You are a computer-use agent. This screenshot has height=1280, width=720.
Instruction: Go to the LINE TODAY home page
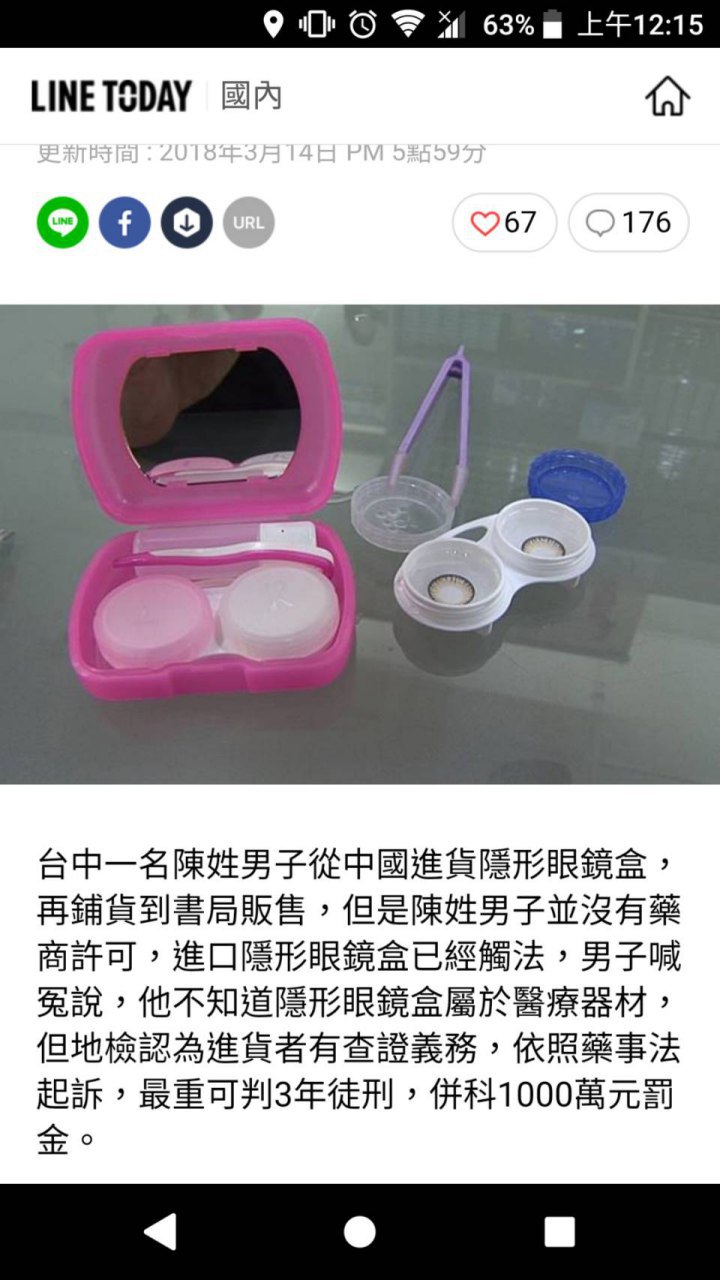(x=667, y=97)
